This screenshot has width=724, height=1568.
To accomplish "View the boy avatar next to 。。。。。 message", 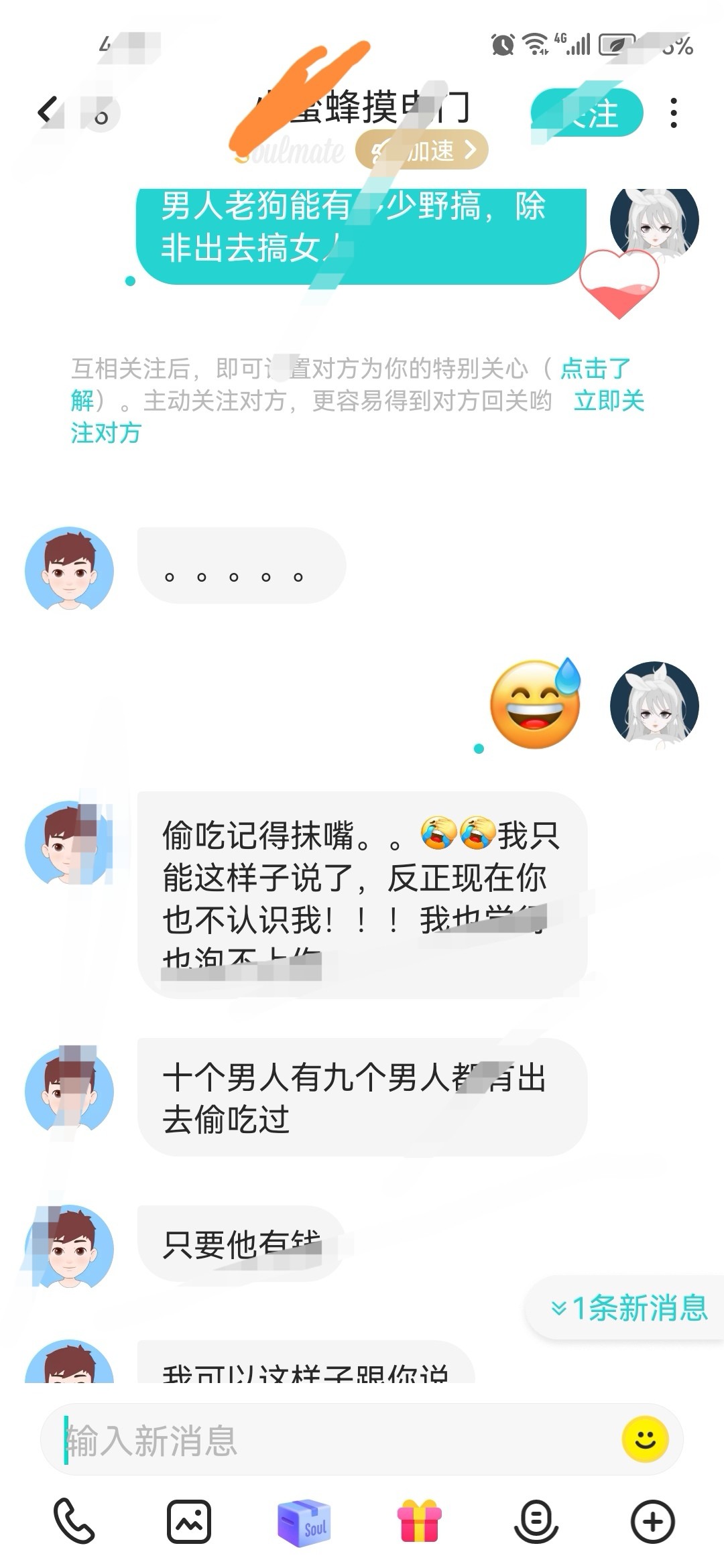I will pyautogui.click(x=70, y=568).
